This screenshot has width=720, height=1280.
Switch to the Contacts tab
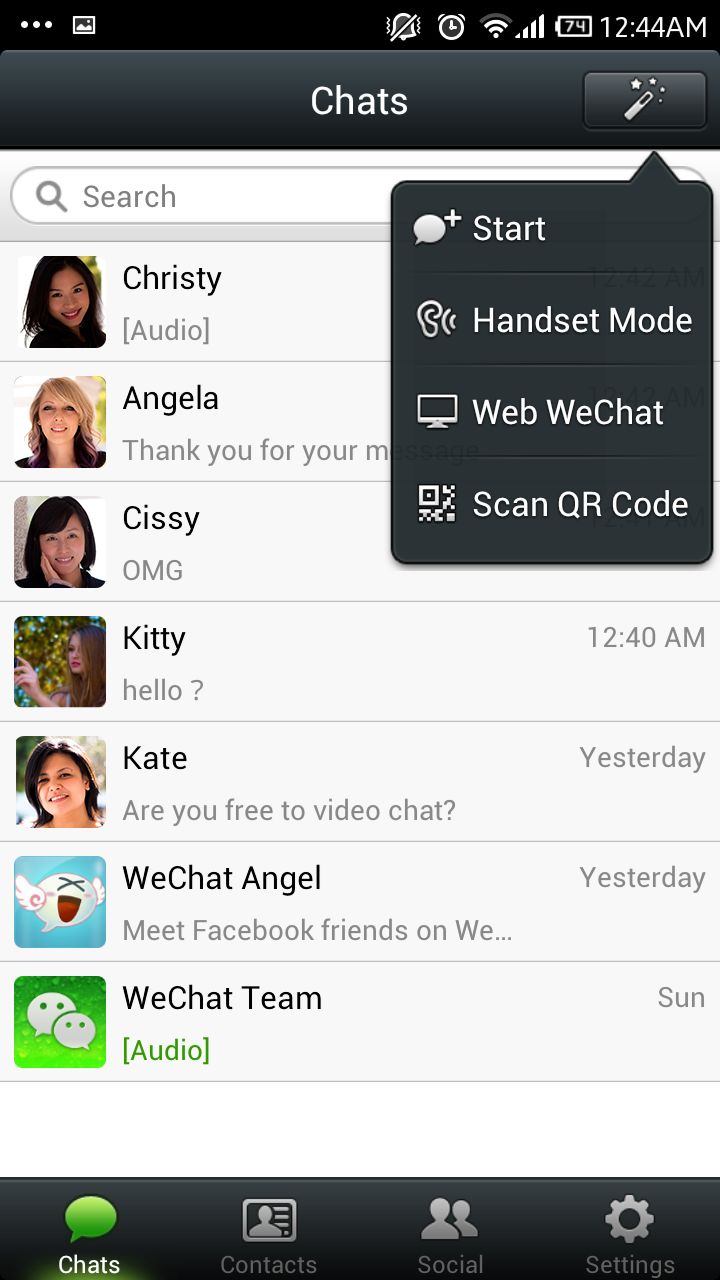pyautogui.click(x=269, y=1235)
